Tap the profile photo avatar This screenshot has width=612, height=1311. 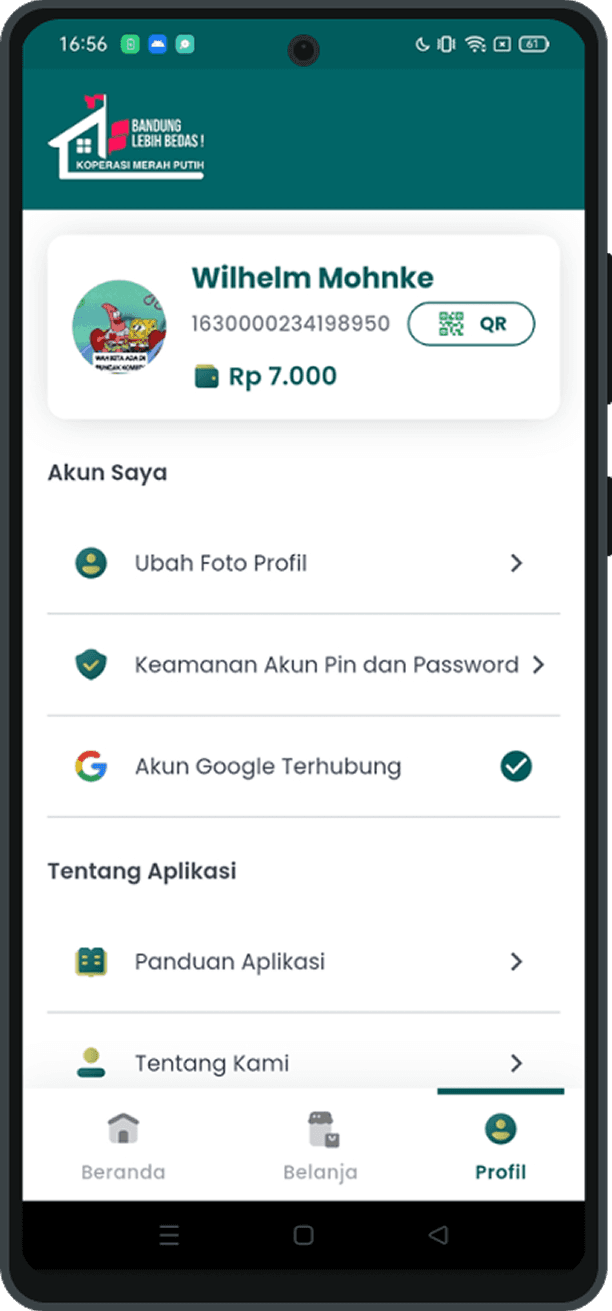pos(119,327)
